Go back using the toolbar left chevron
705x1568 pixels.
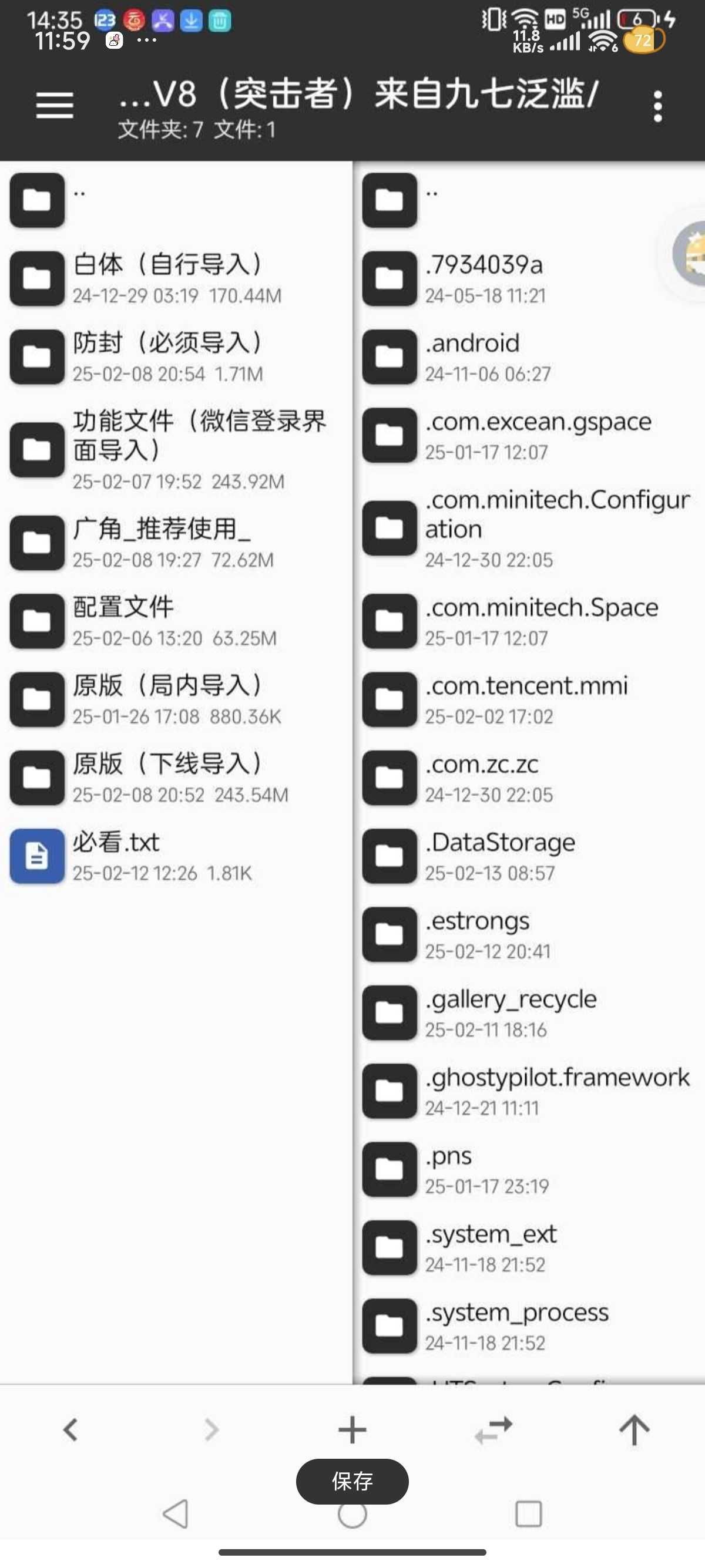pos(70,1429)
